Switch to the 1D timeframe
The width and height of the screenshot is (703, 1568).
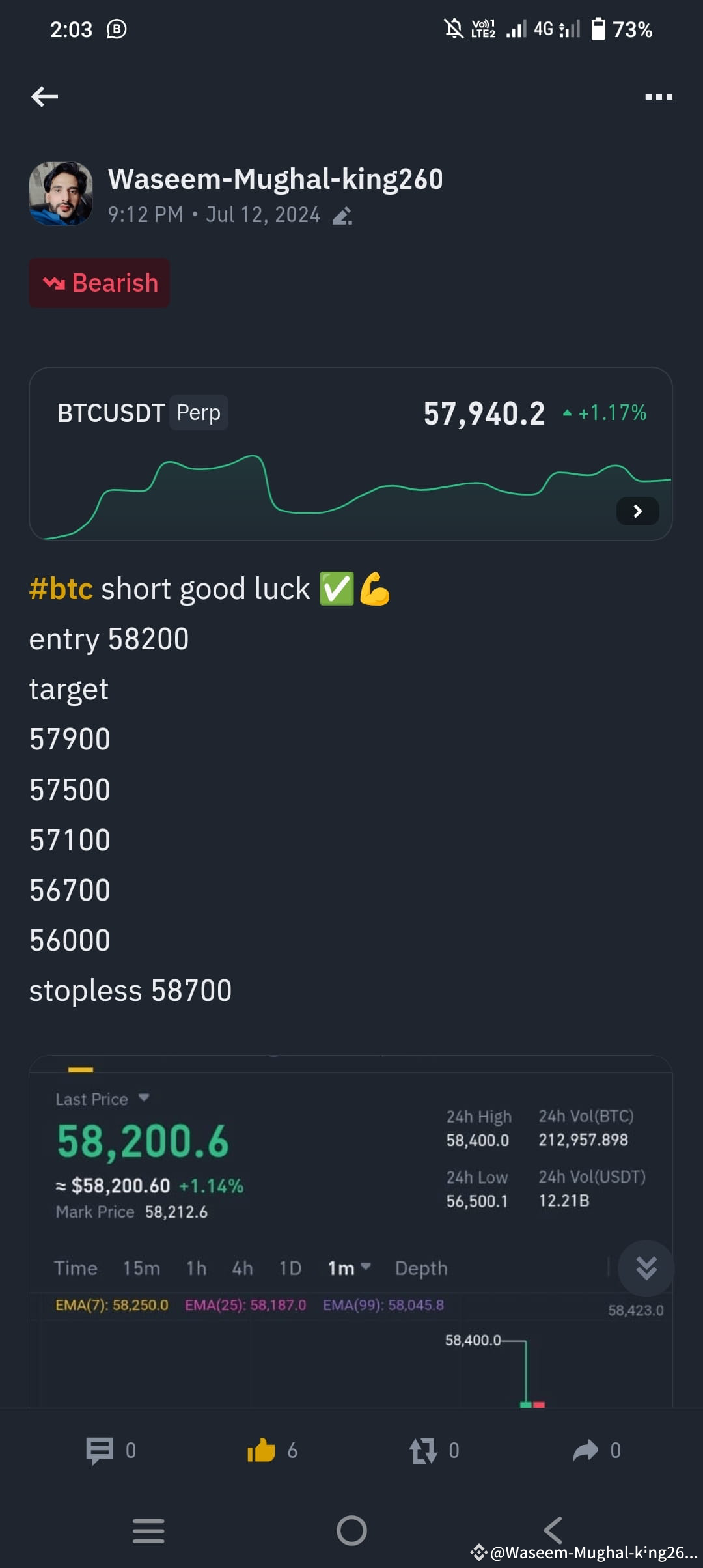290,1268
